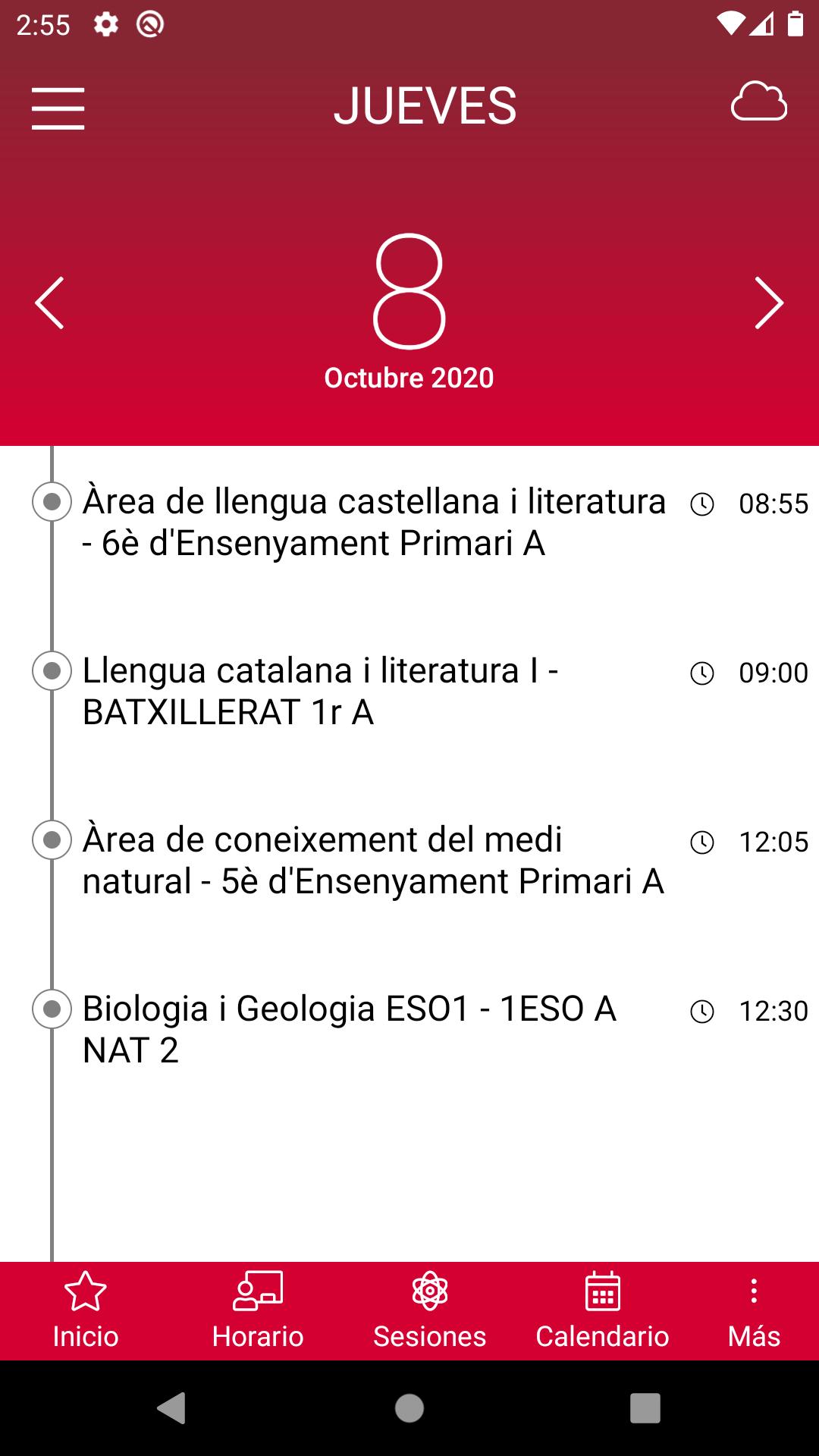819x1456 pixels.
Task: Switch to the Horario tab
Action: 258,1310
